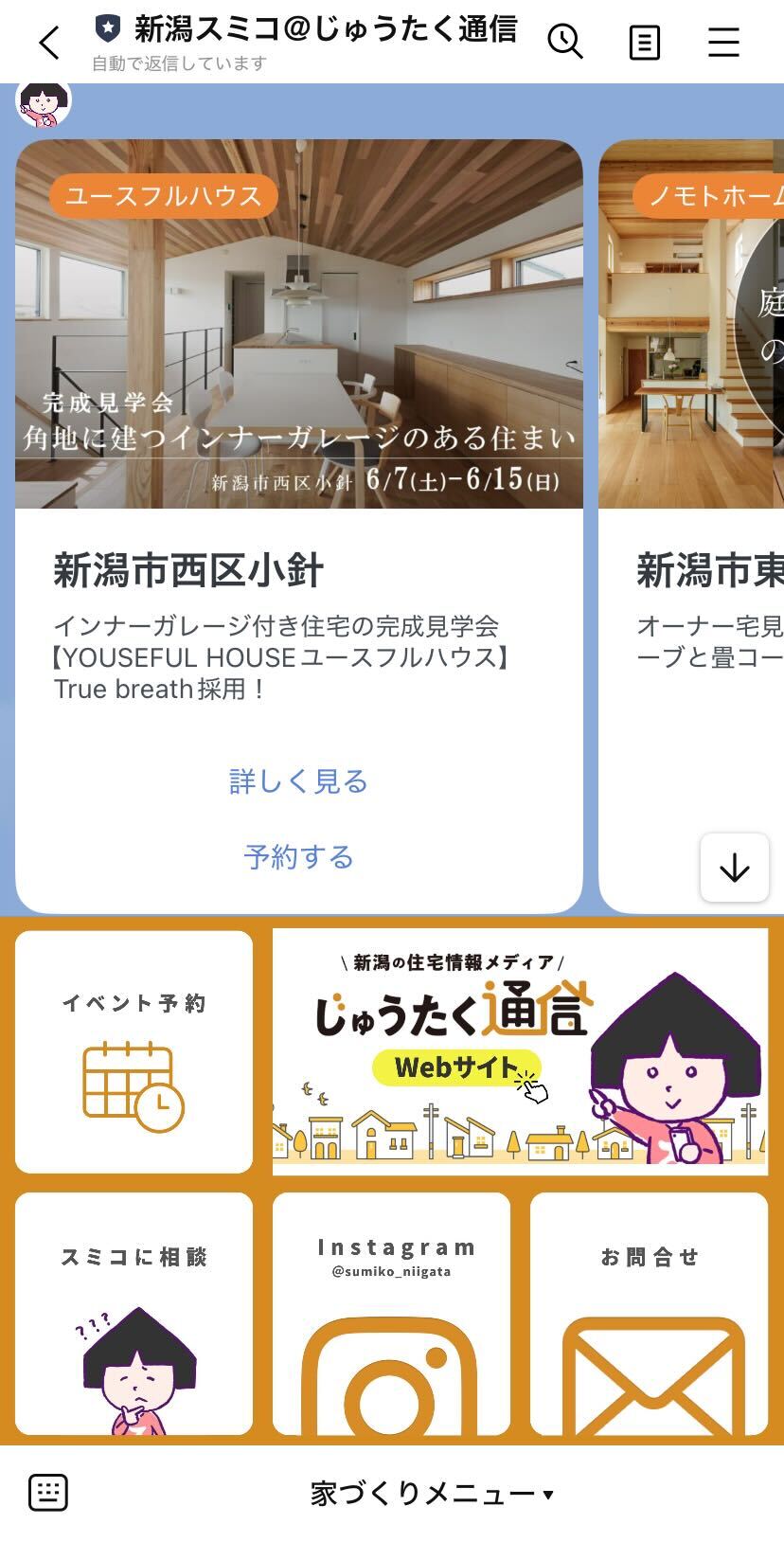784x1542 pixels.
Task: Open the notes icon in header
Action: [x=644, y=43]
